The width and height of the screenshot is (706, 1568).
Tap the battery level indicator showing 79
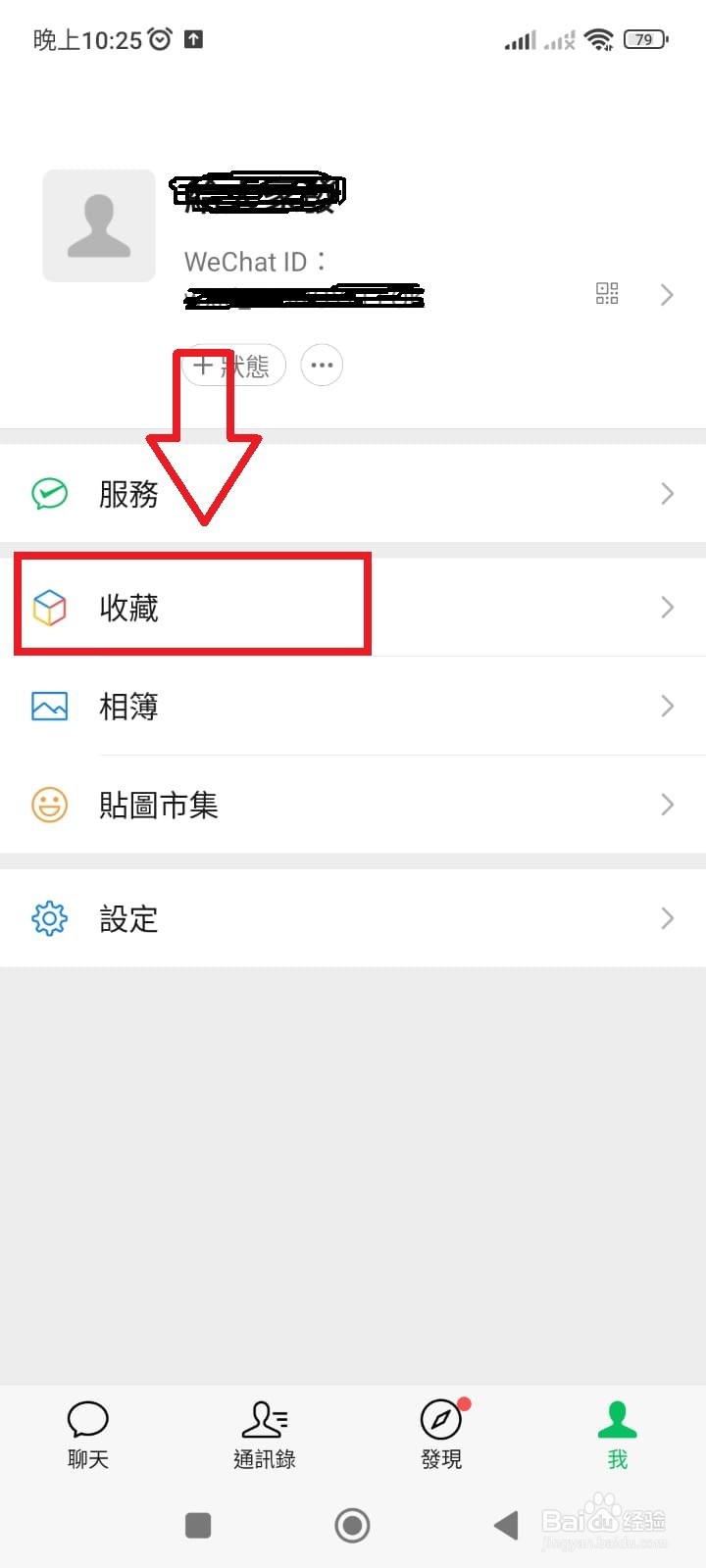[x=644, y=40]
